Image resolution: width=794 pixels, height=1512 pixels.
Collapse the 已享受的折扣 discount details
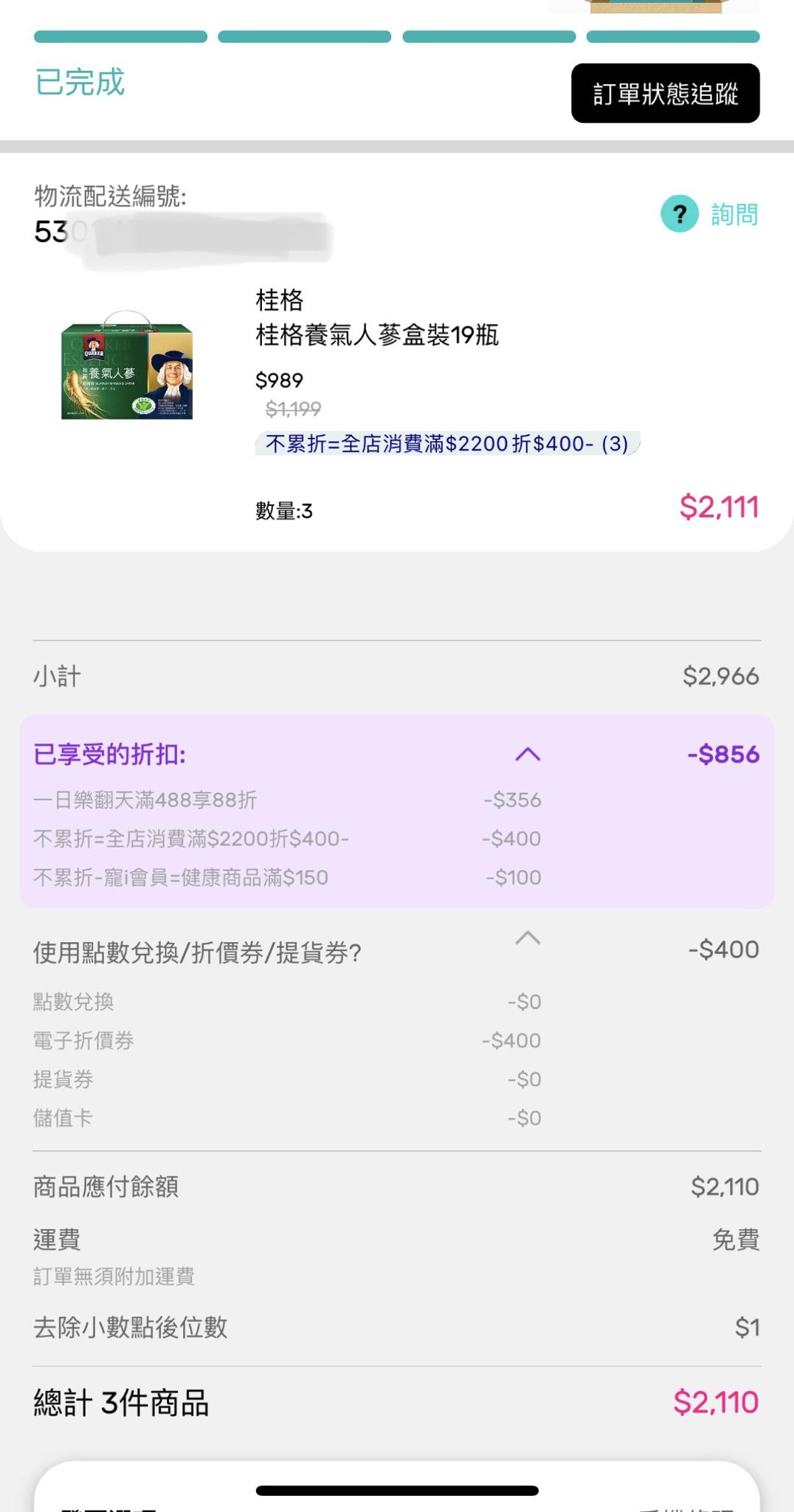(528, 755)
